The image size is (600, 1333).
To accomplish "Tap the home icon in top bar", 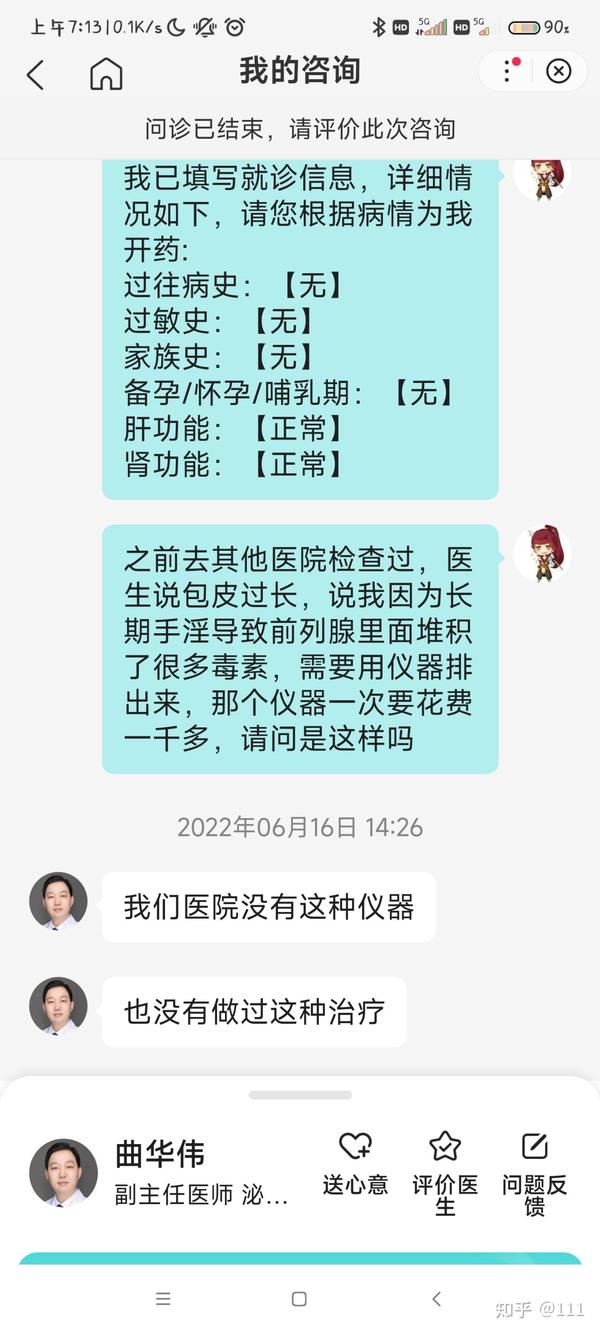I will click(x=106, y=74).
